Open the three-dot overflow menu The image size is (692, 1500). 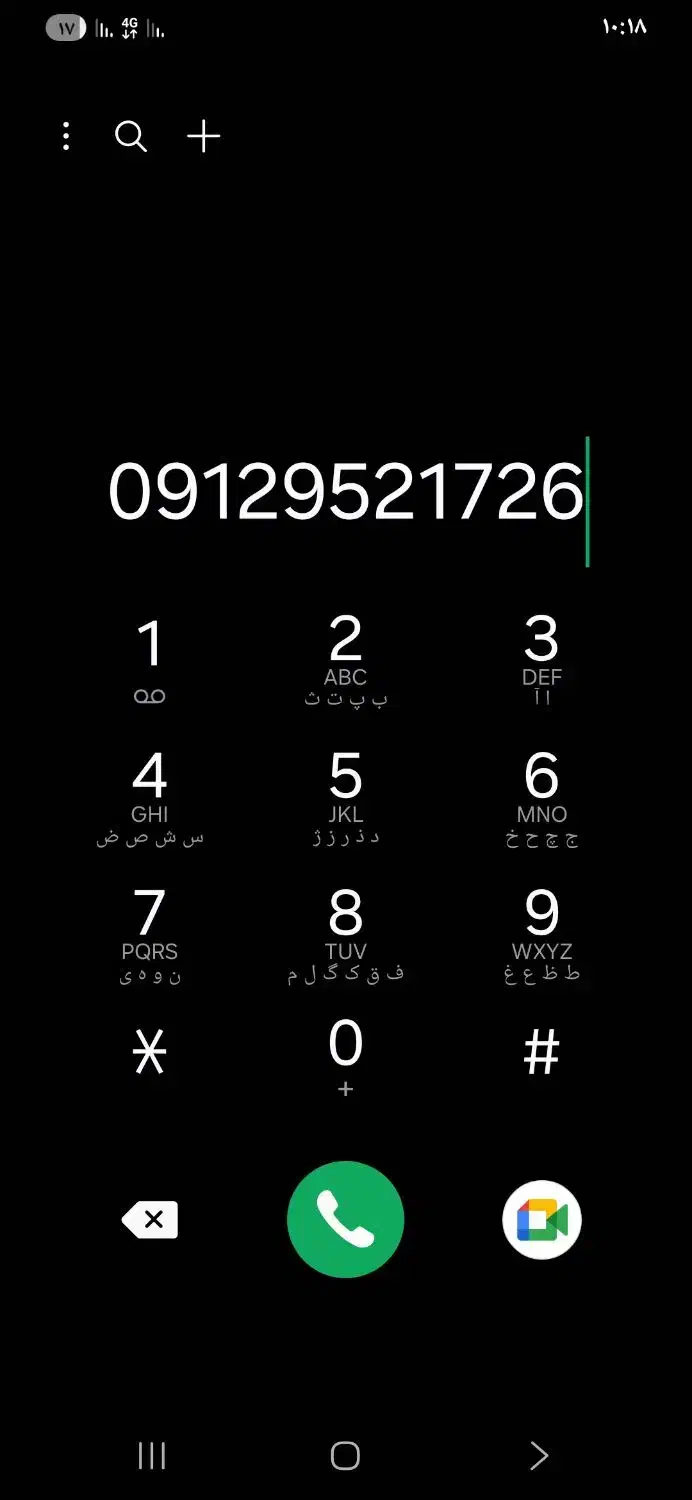click(66, 136)
